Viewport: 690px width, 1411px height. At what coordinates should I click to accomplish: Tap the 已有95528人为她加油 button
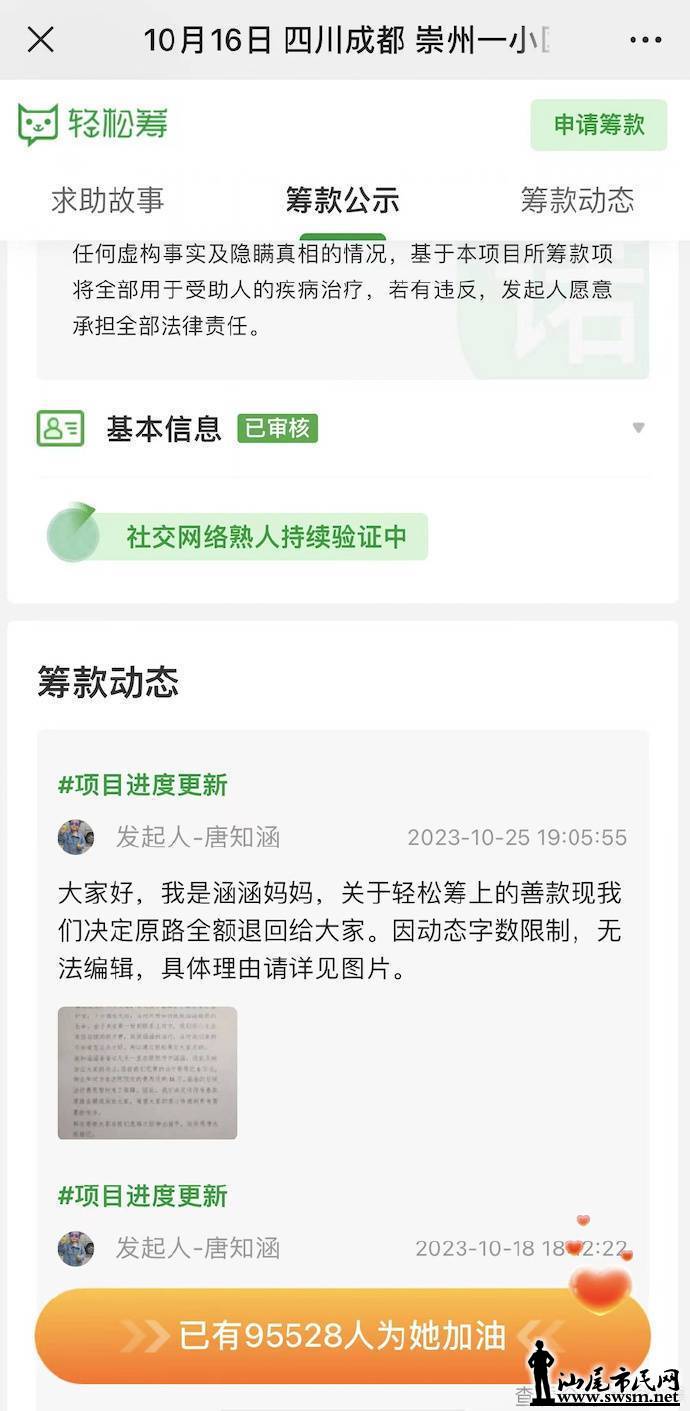[342, 1336]
